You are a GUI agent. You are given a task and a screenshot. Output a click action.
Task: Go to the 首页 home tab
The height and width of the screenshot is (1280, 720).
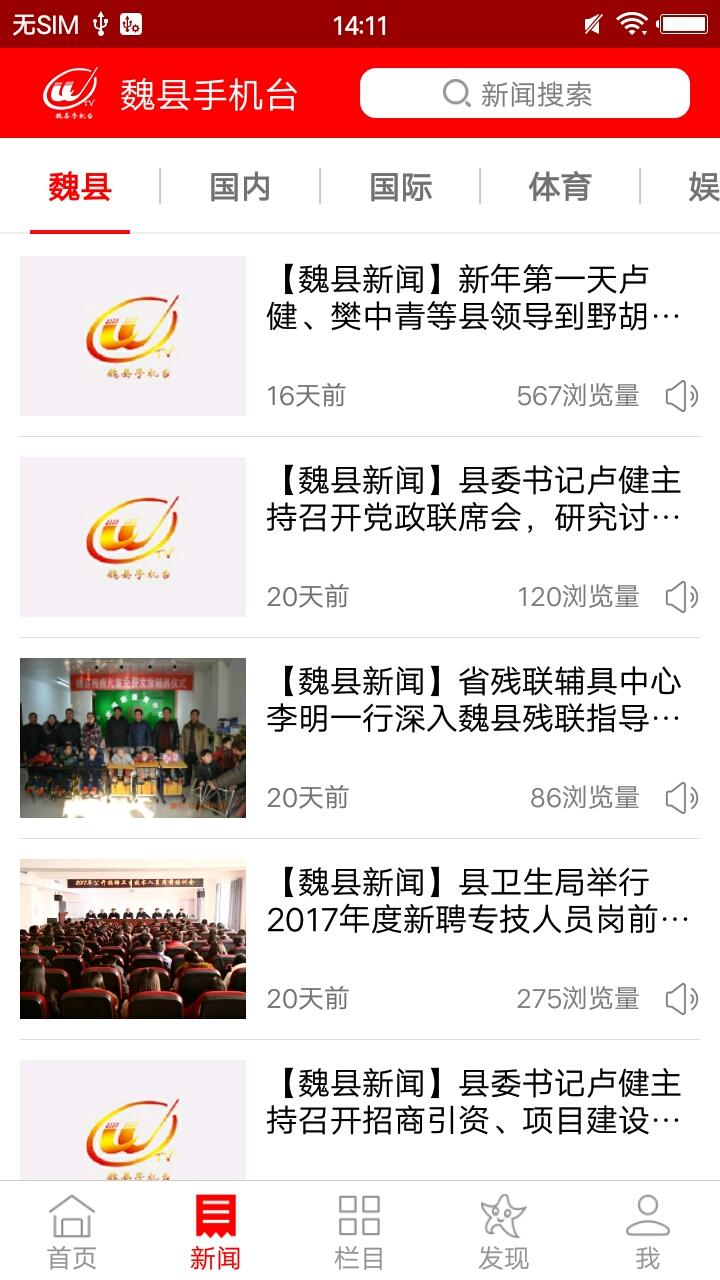[x=72, y=1231]
